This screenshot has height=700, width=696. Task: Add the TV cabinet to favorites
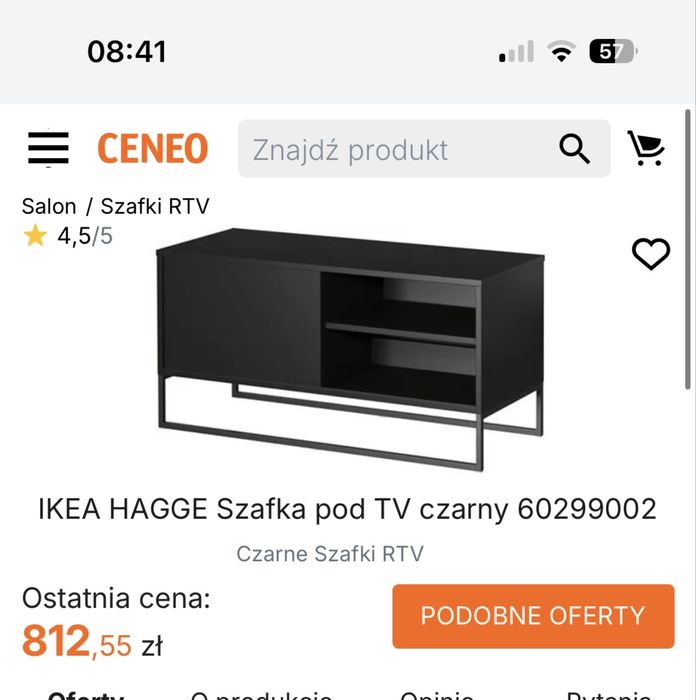(651, 255)
